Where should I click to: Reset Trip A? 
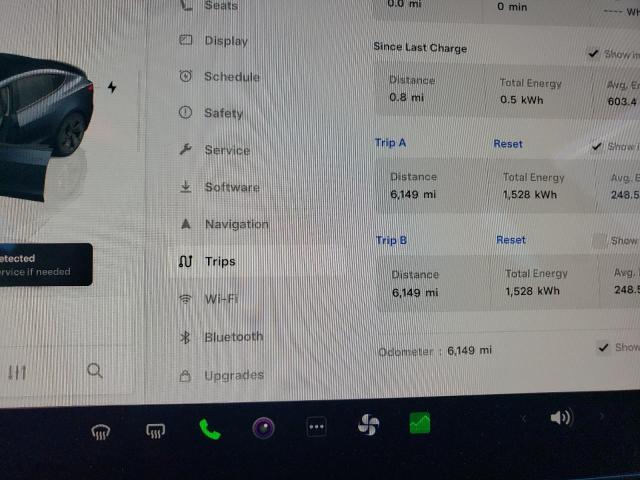(508, 144)
